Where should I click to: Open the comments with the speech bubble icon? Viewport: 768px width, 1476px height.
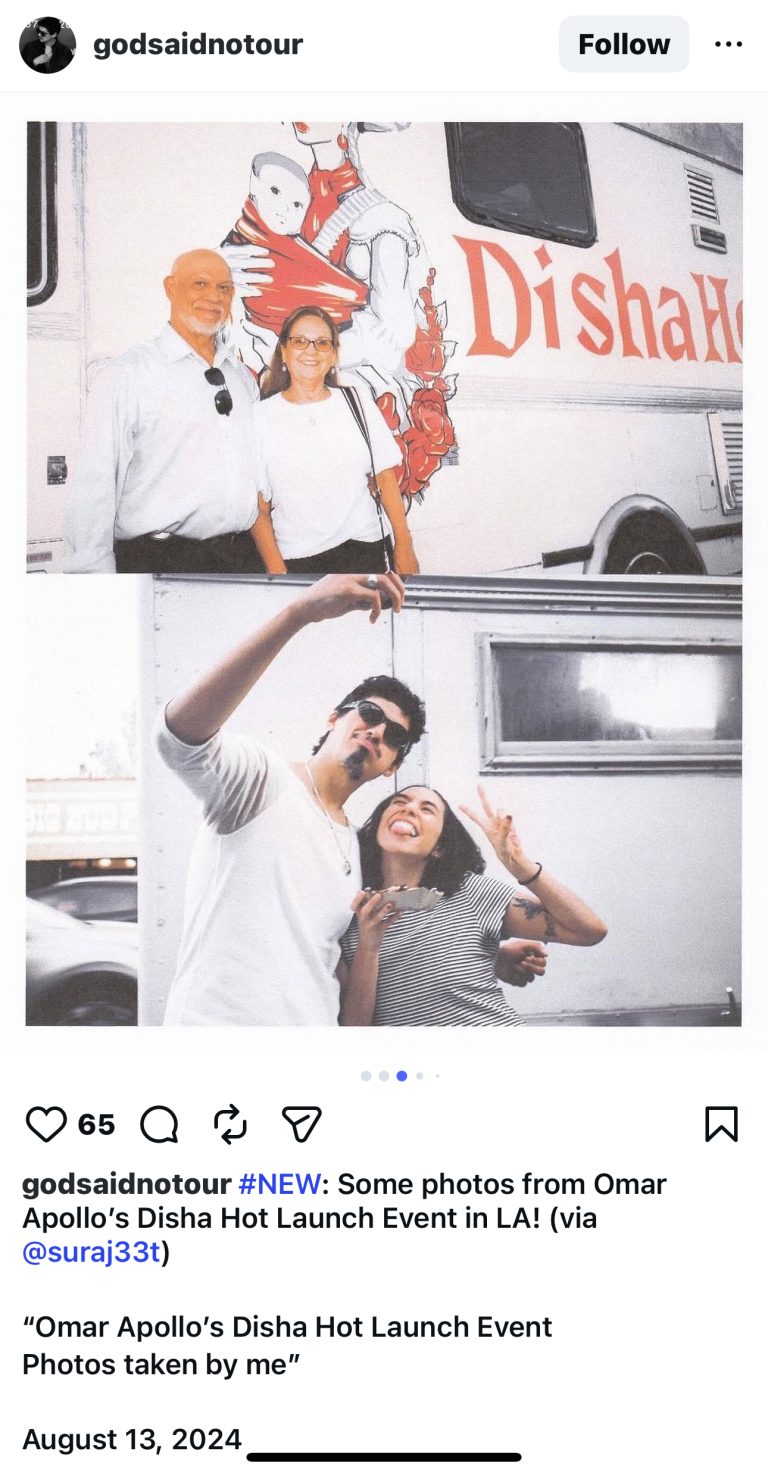(158, 1124)
